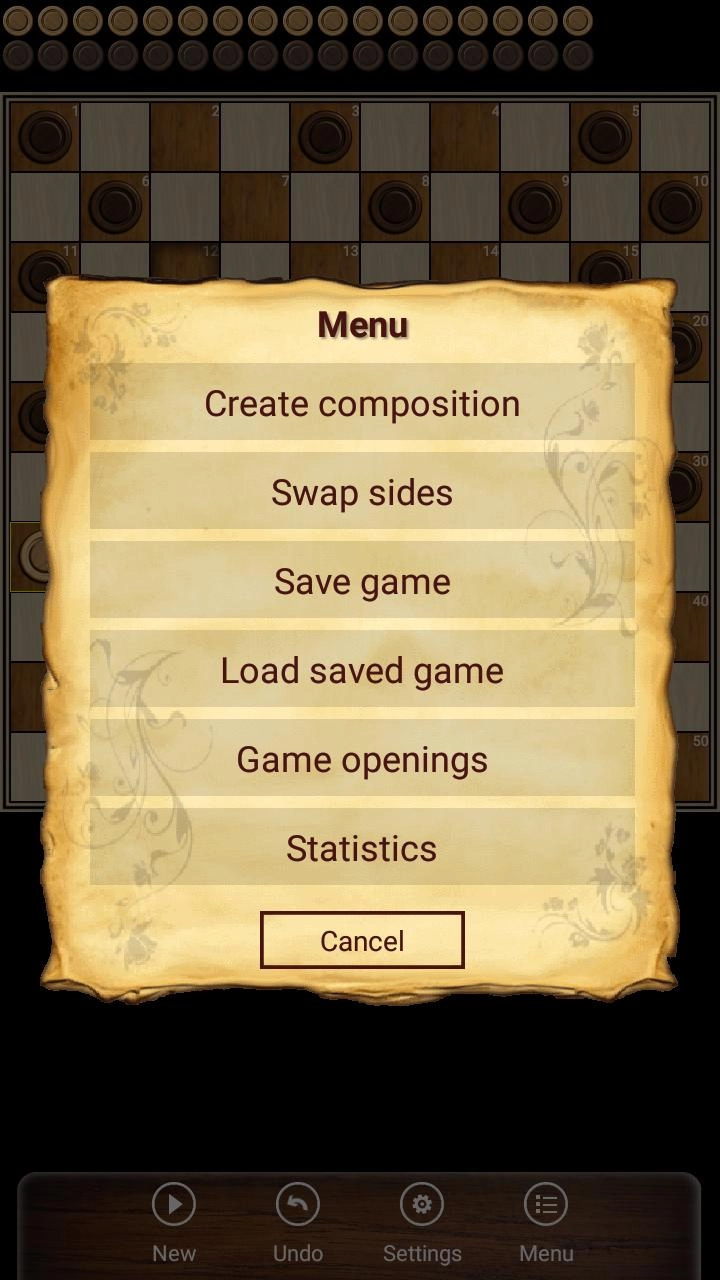The image size is (720, 1280).
Task: Open Settings in the bottom bar
Action: [x=422, y=1222]
